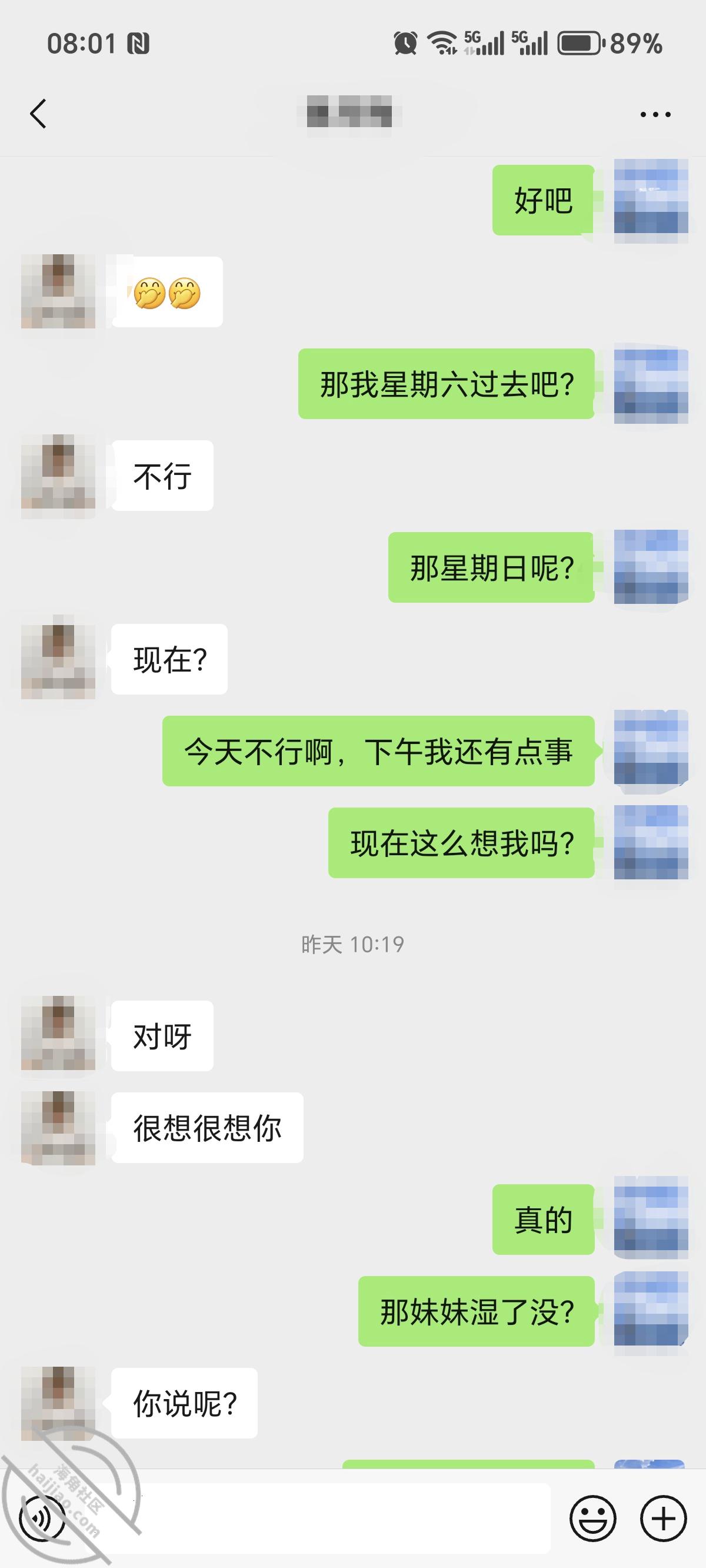Switch to voice message input
The width and height of the screenshot is (706, 1568).
point(42,1519)
